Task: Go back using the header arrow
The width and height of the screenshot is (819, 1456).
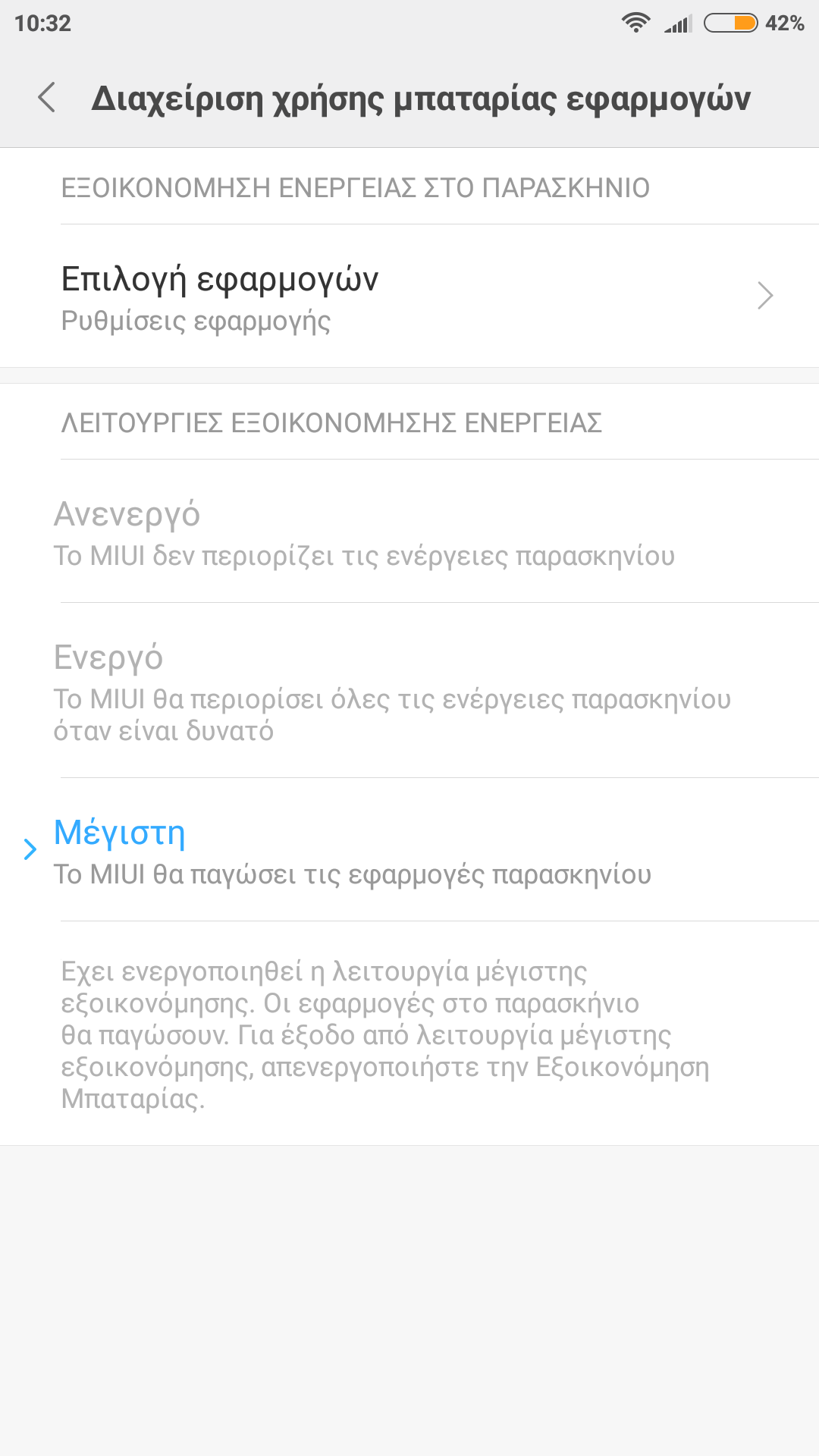Action: click(47, 98)
